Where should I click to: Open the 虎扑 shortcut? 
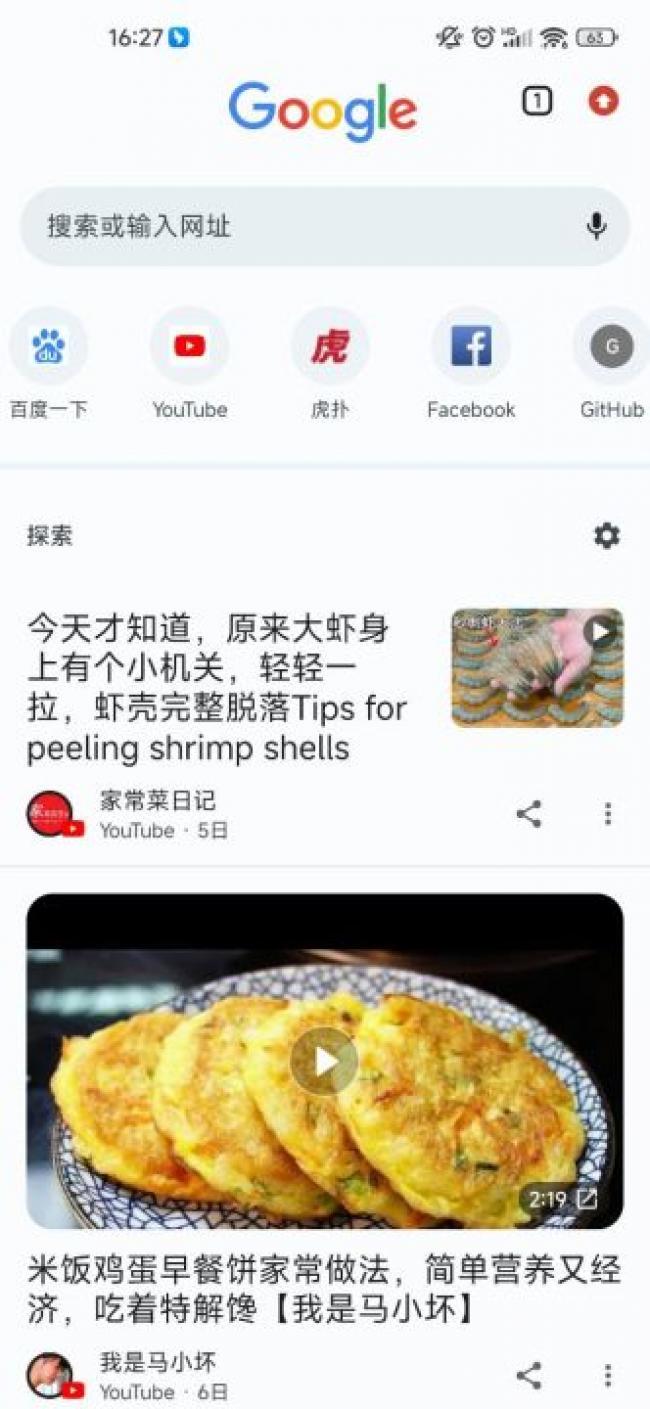330,347
